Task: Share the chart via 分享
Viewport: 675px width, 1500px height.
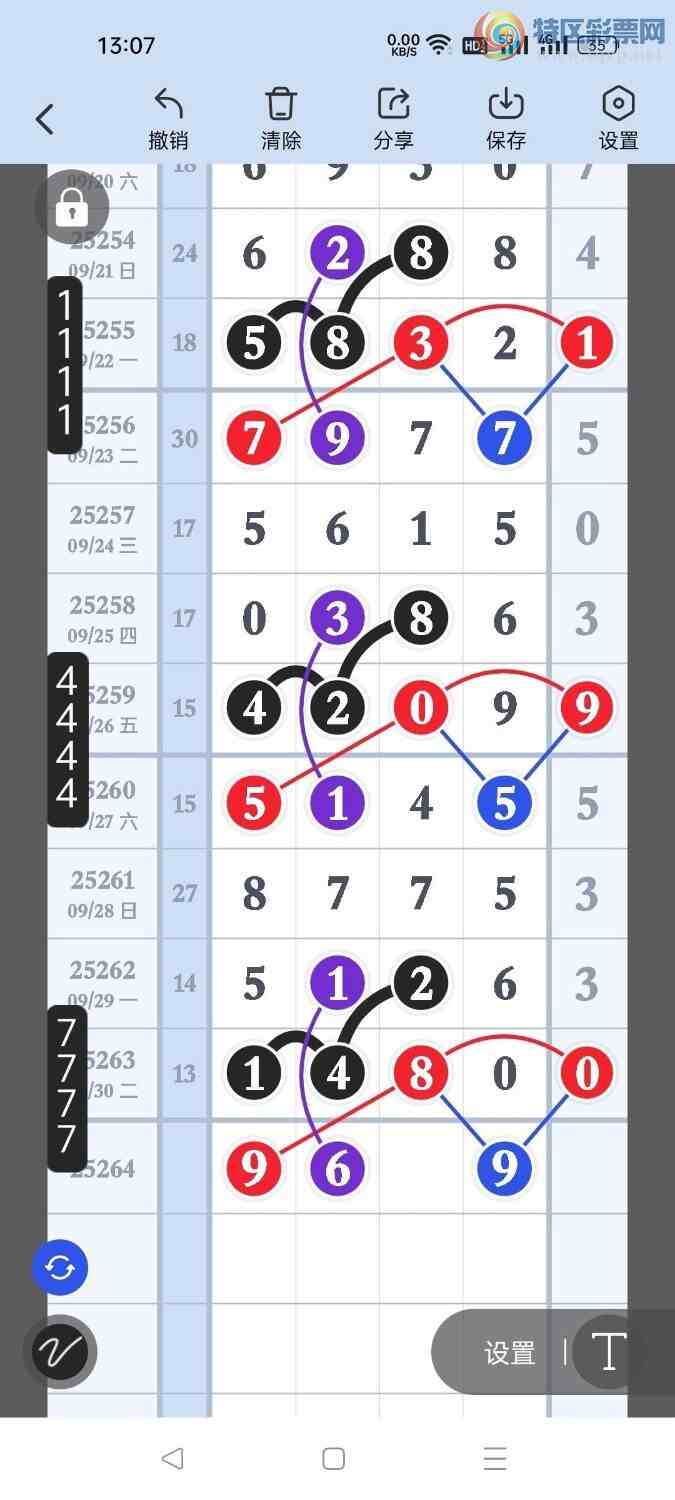Action: pos(393,118)
